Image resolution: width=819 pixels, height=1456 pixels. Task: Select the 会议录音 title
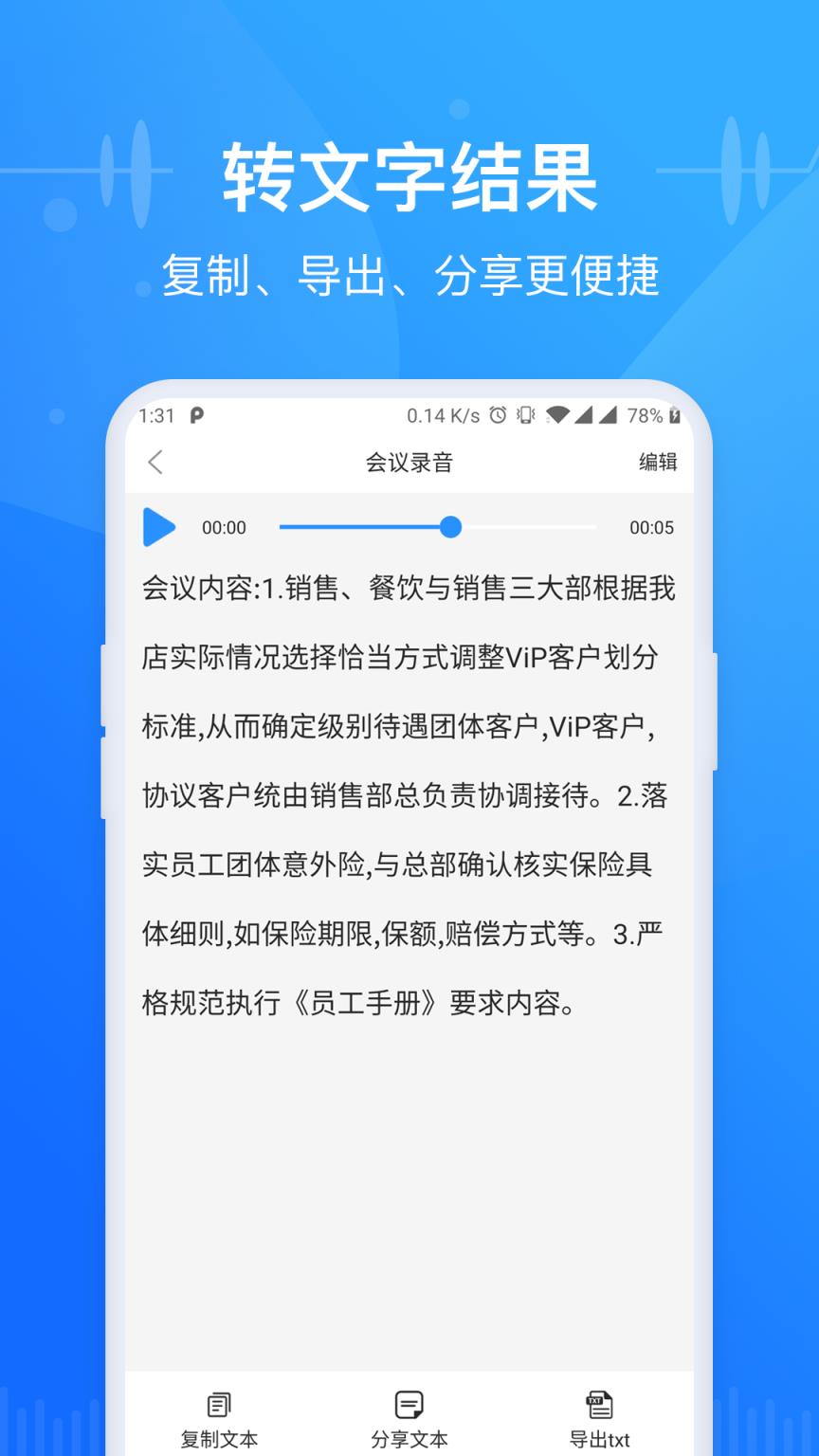[409, 464]
